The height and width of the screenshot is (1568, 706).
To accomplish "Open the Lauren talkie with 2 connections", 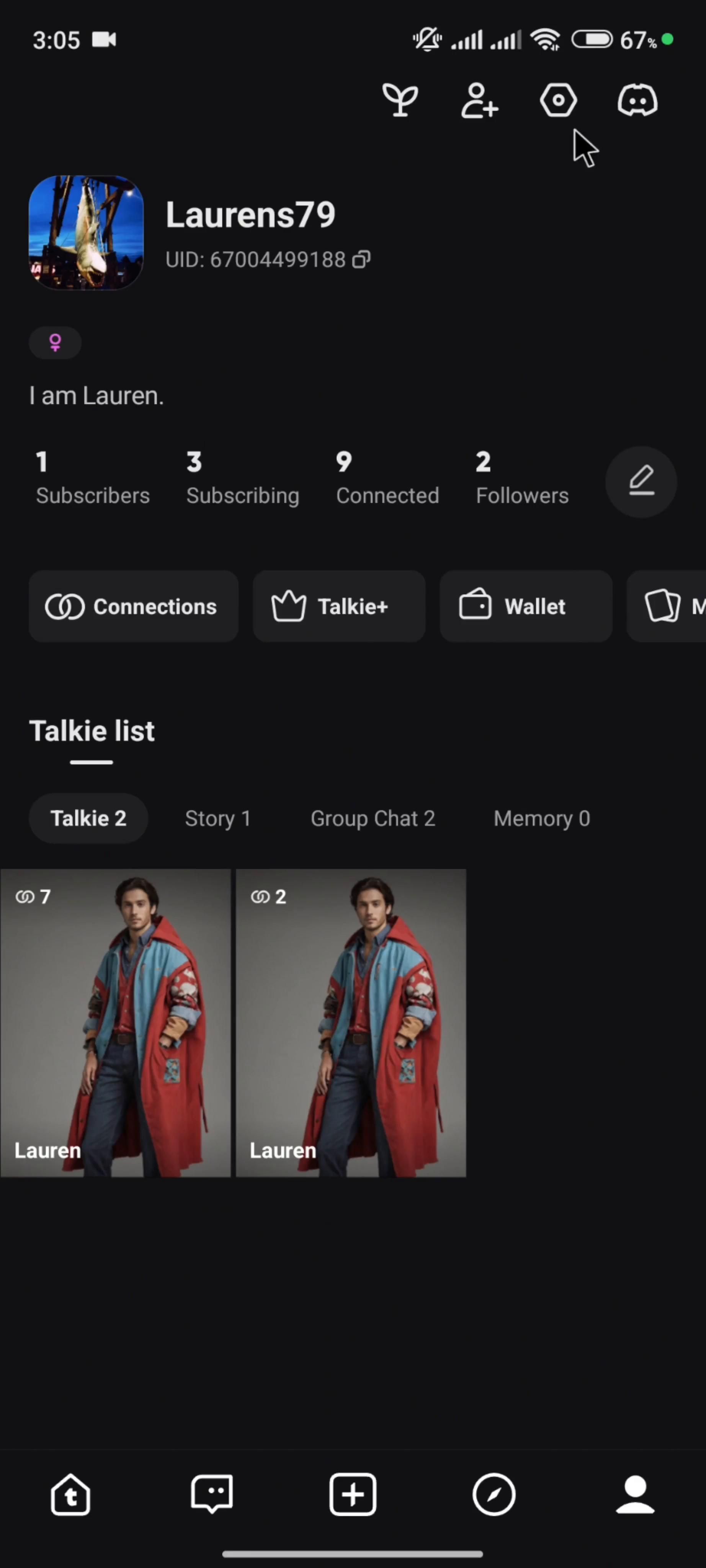I will (351, 1022).
